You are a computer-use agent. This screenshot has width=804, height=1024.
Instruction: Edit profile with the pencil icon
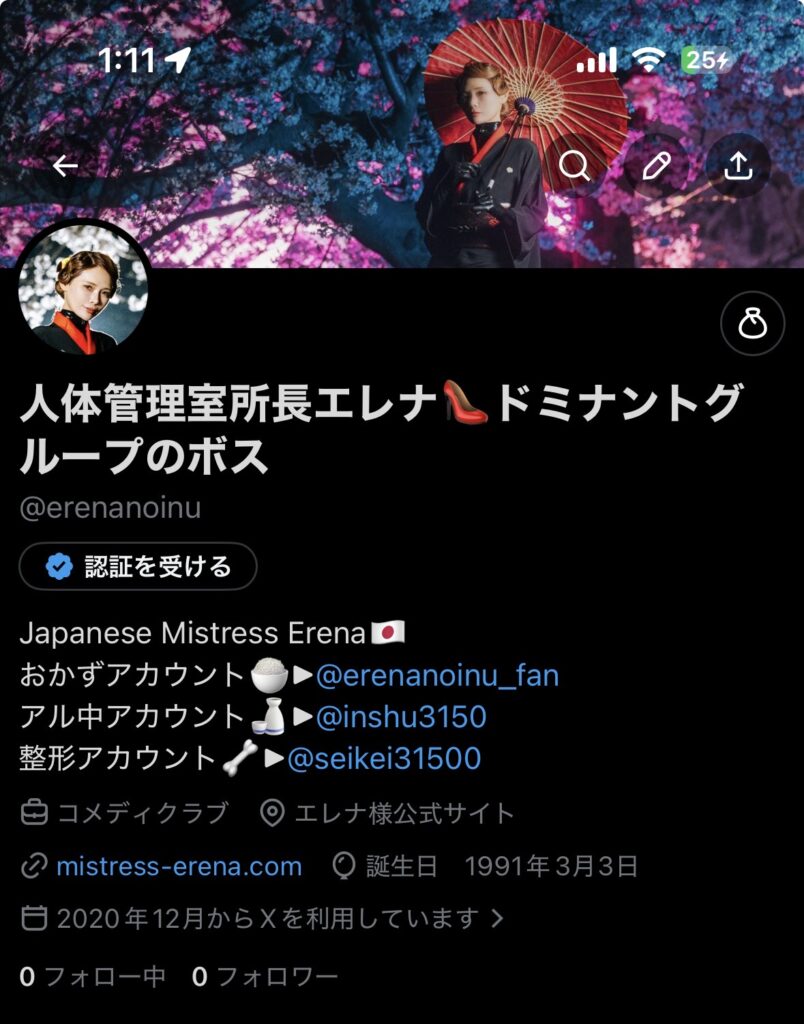[656, 166]
